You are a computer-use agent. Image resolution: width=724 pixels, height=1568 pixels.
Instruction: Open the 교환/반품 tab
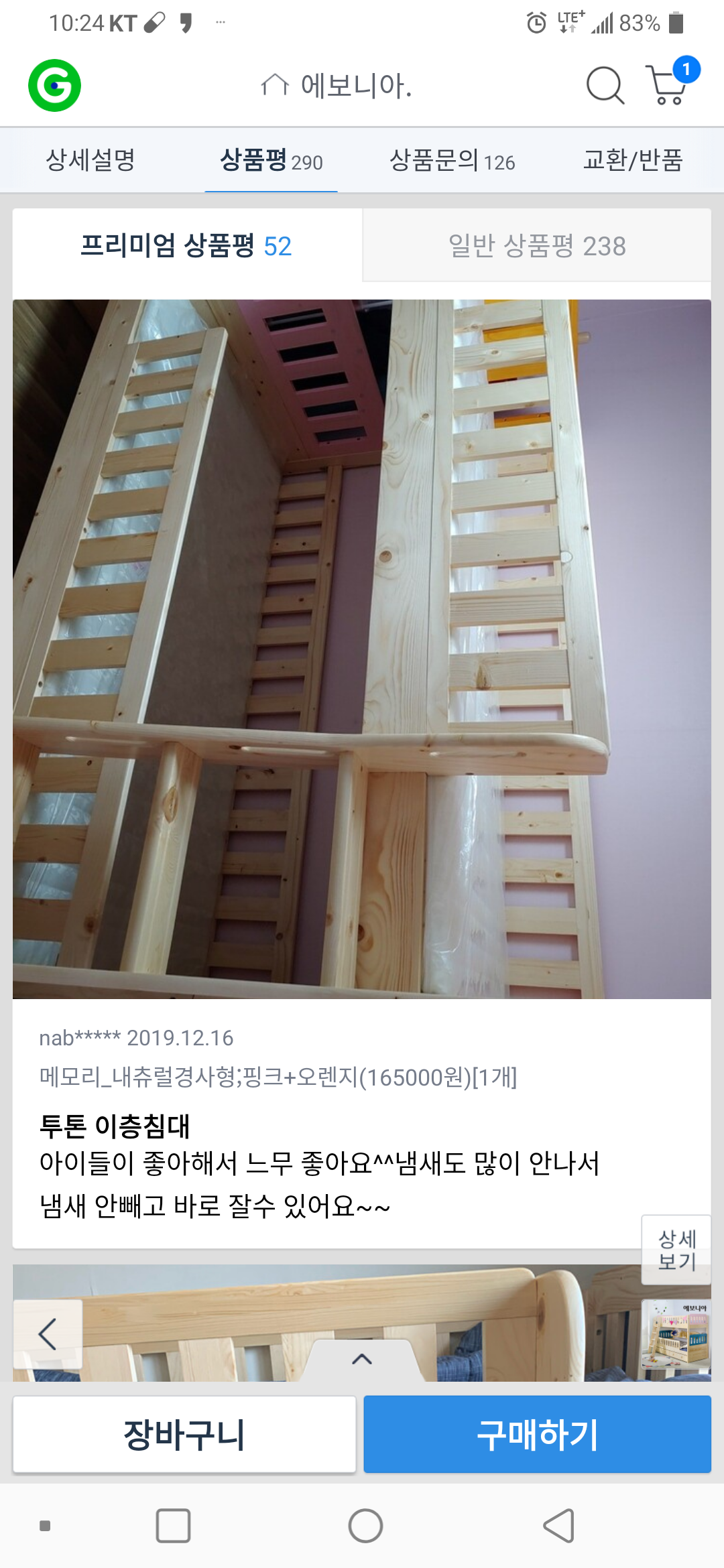633,161
